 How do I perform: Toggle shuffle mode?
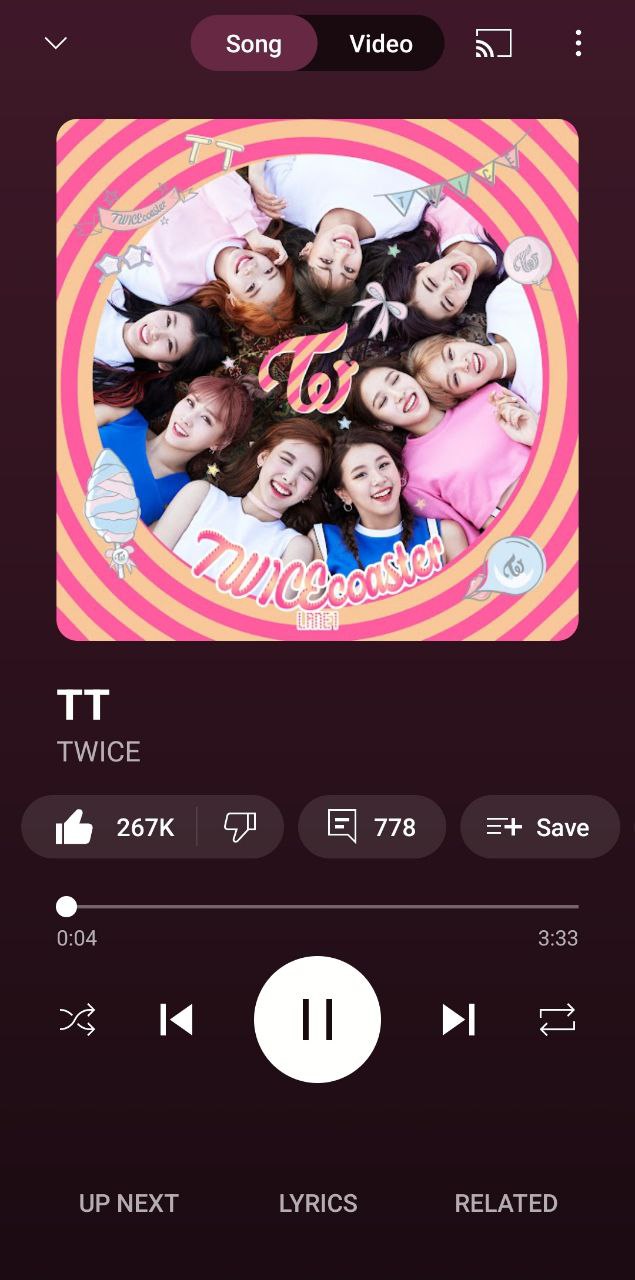click(77, 1020)
